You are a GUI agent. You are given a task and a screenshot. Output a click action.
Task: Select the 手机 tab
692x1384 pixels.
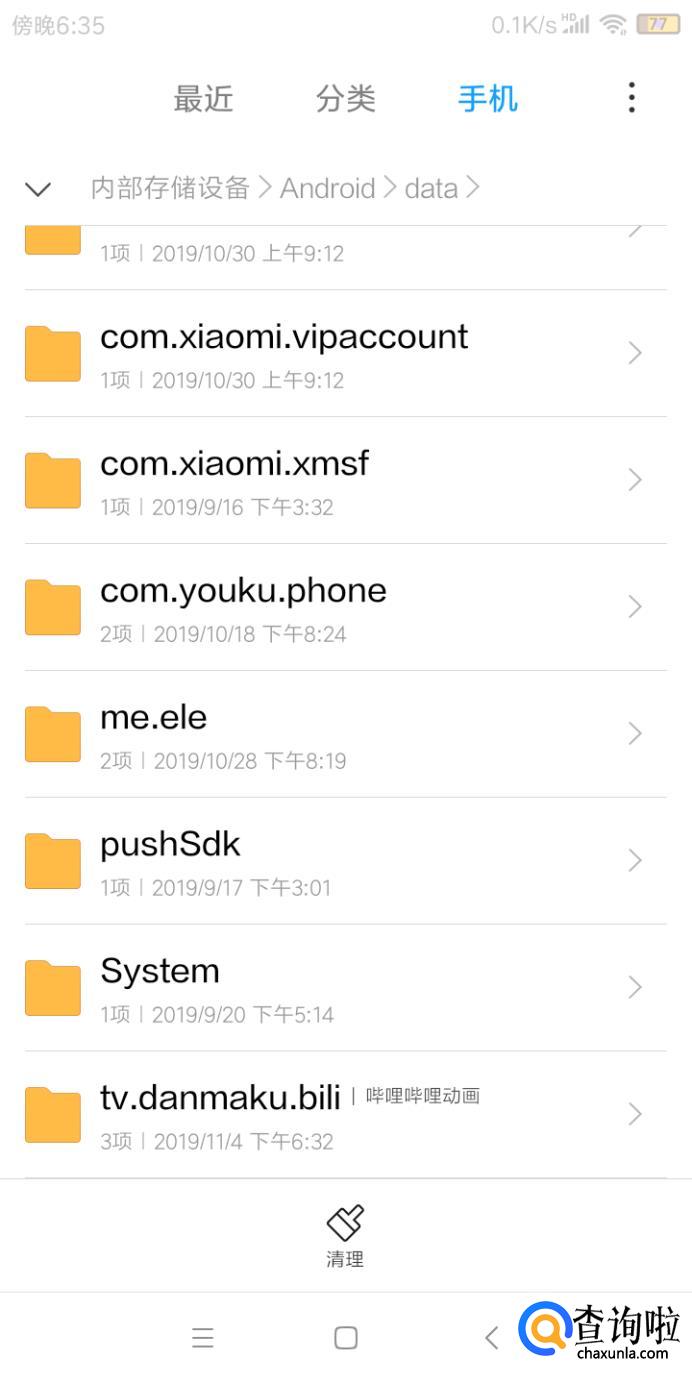(488, 99)
